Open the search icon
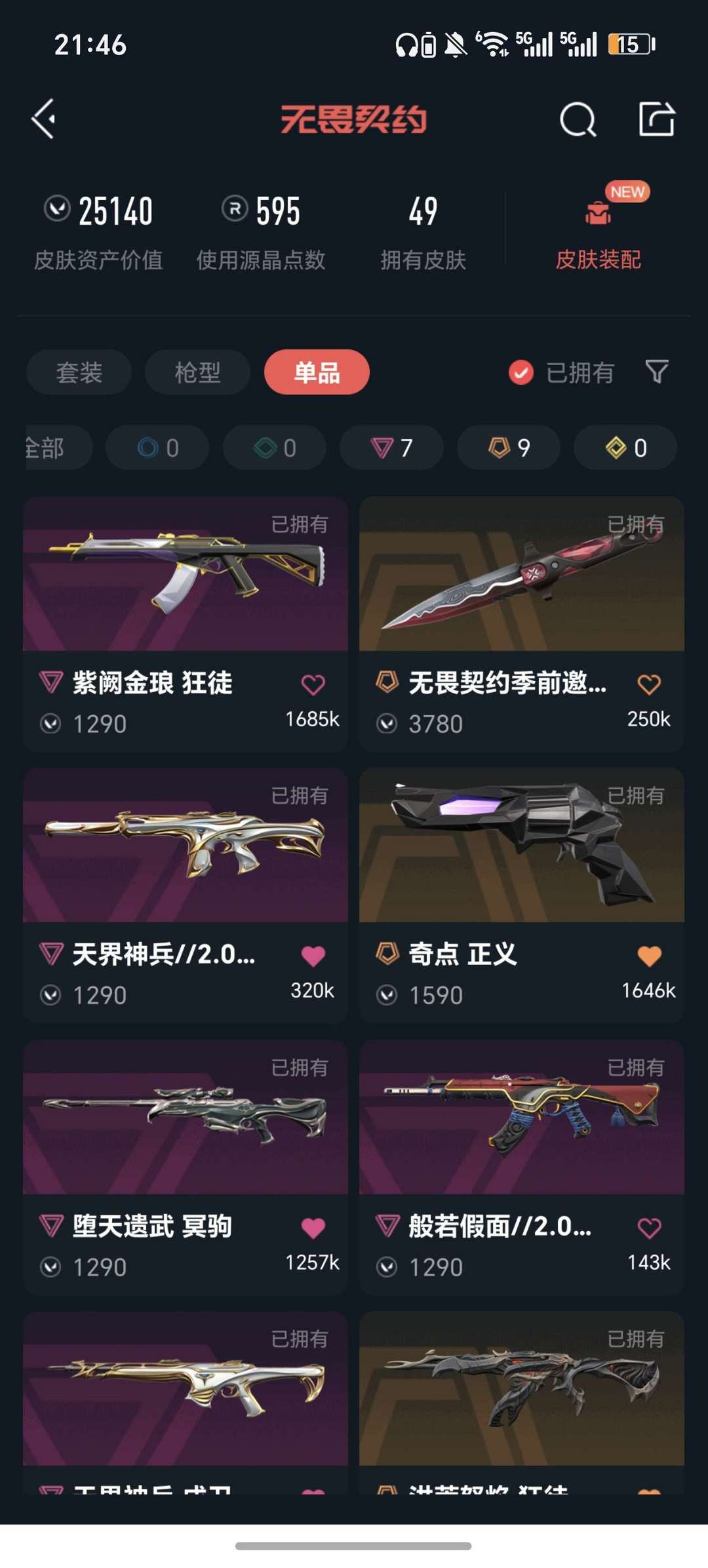 pos(576,120)
